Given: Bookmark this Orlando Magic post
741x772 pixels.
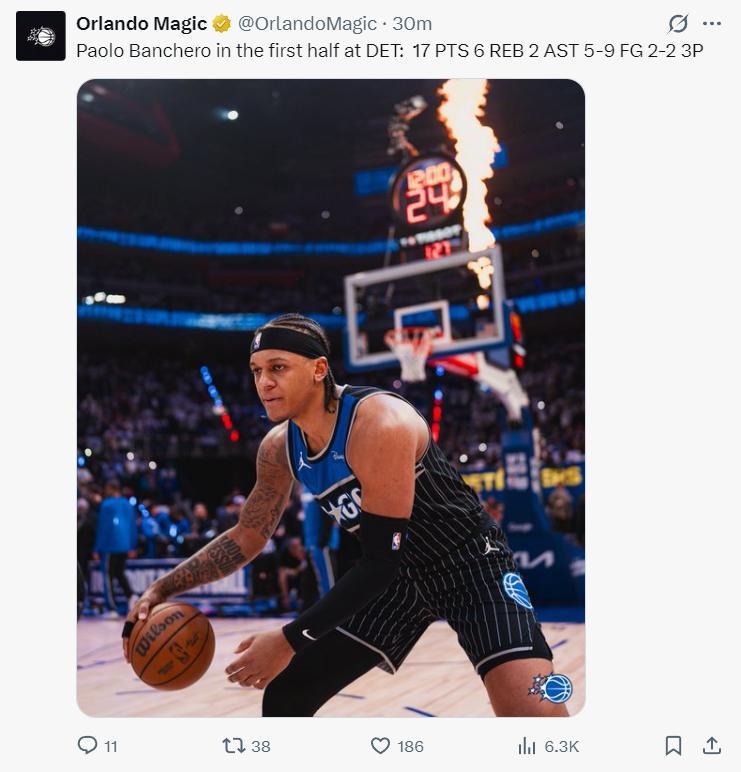Looking at the screenshot, I should pyautogui.click(x=674, y=746).
